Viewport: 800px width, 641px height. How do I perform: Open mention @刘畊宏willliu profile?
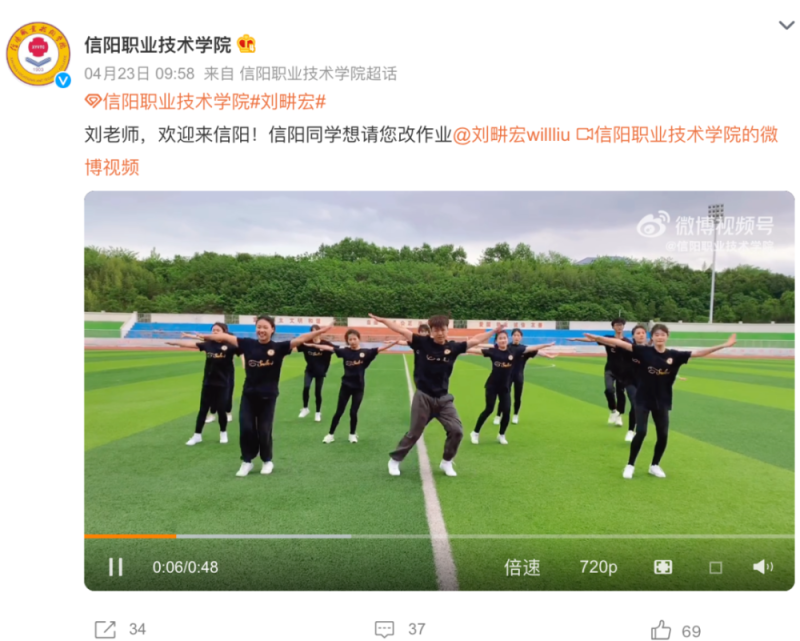[x=512, y=135]
